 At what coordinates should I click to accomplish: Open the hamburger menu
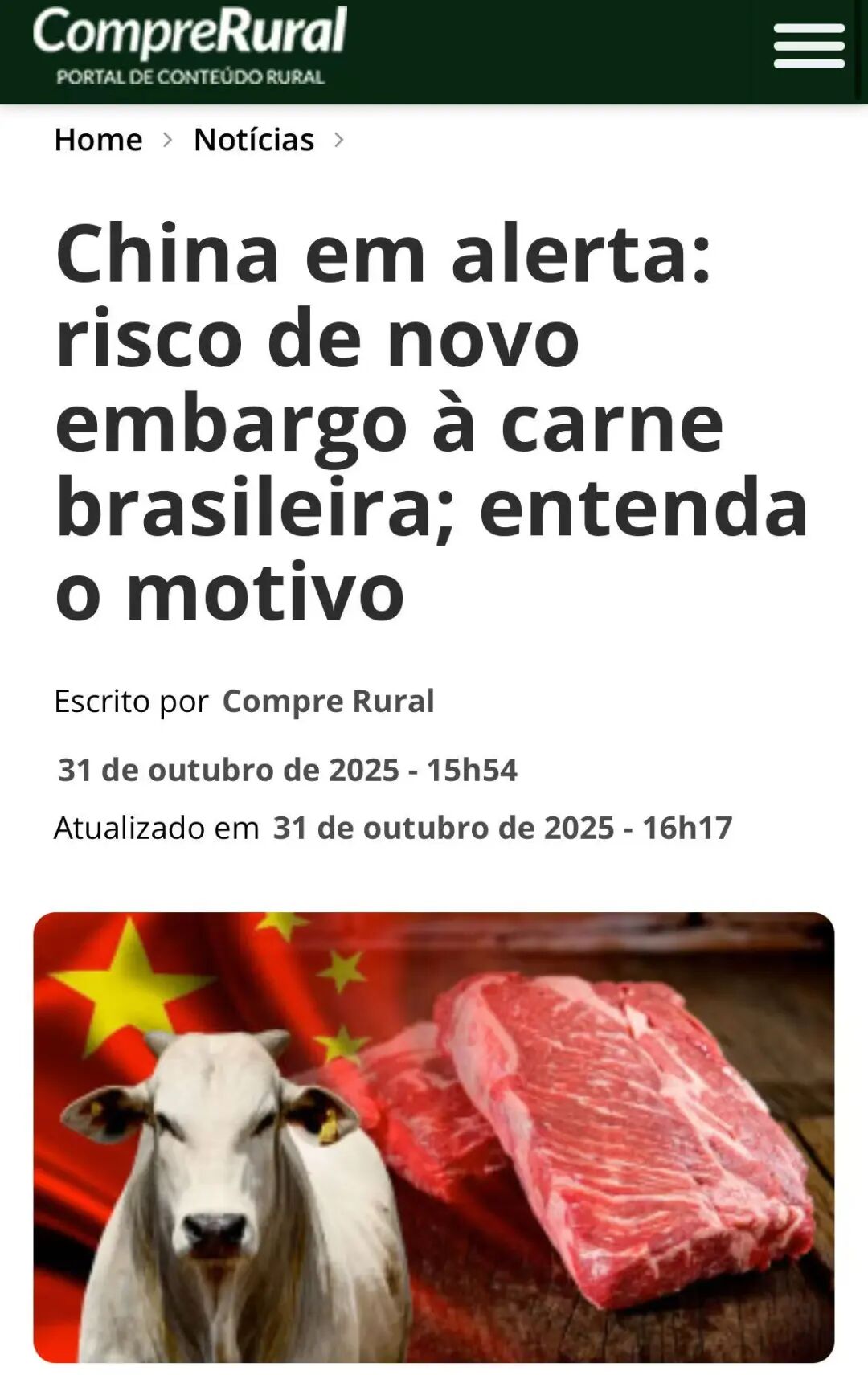click(x=809, y=46)
